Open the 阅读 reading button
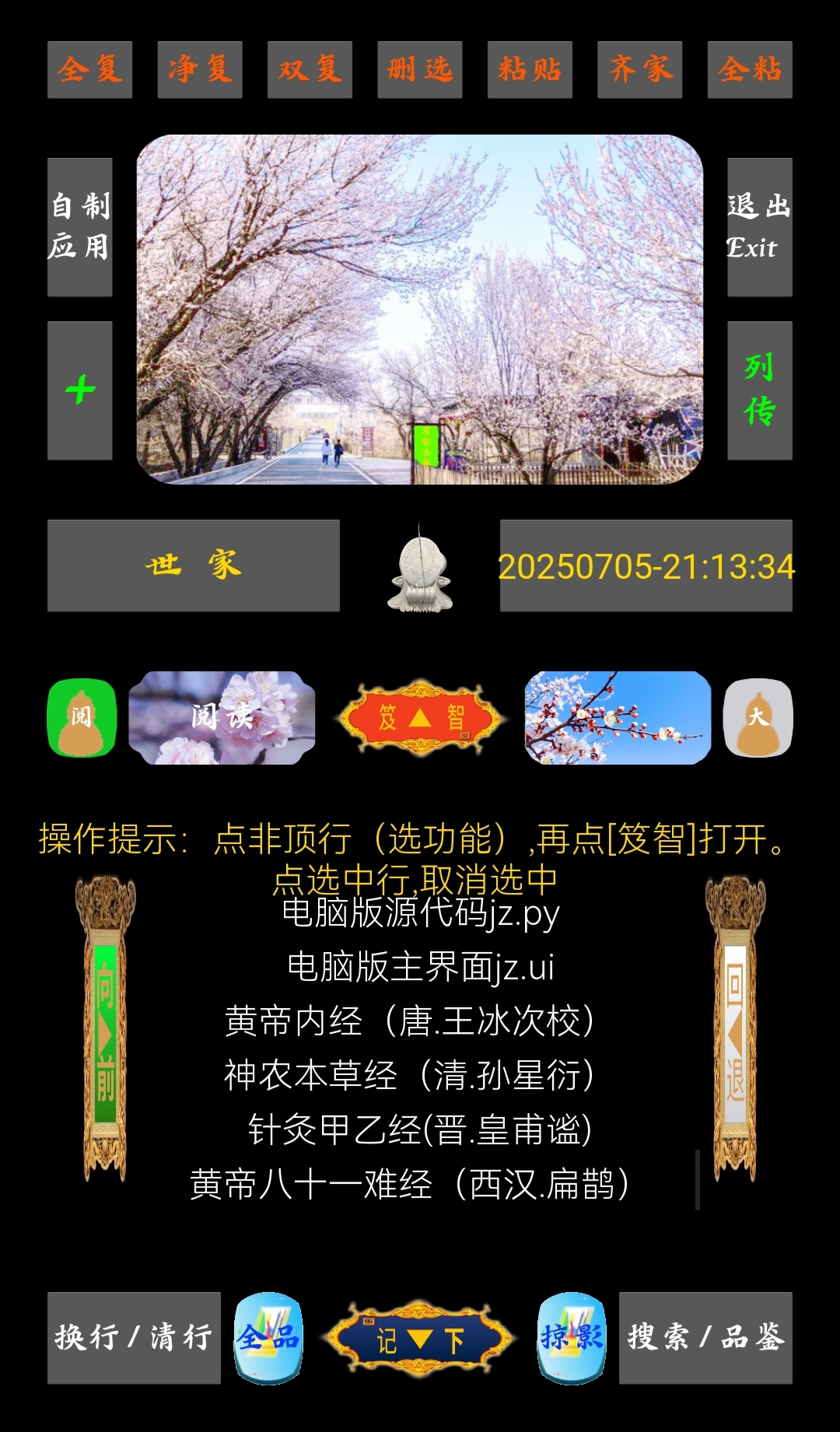 tap(222, 717)
